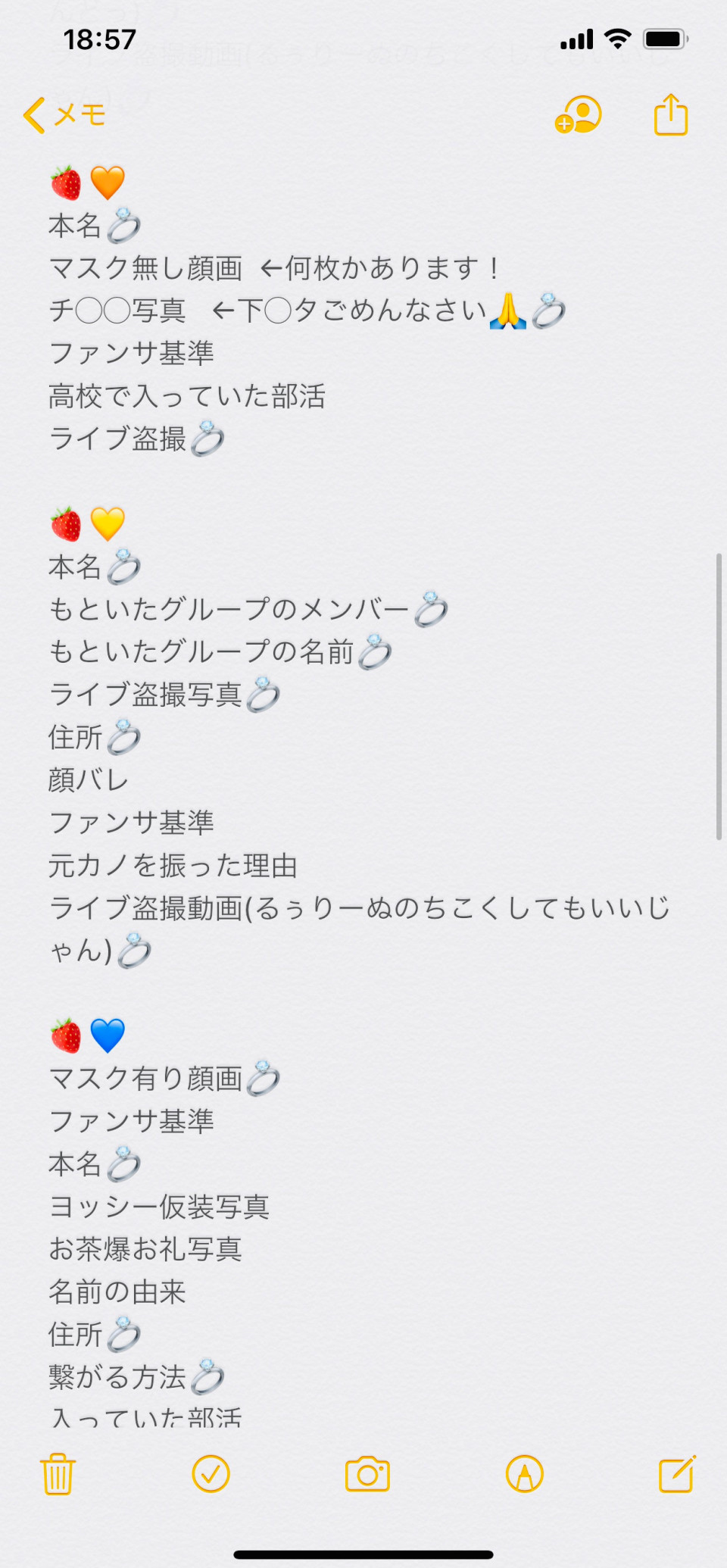The height and width of the screenshot is (1568, 727).
Task: Delete this note with trash icon
Action: 58,1474
